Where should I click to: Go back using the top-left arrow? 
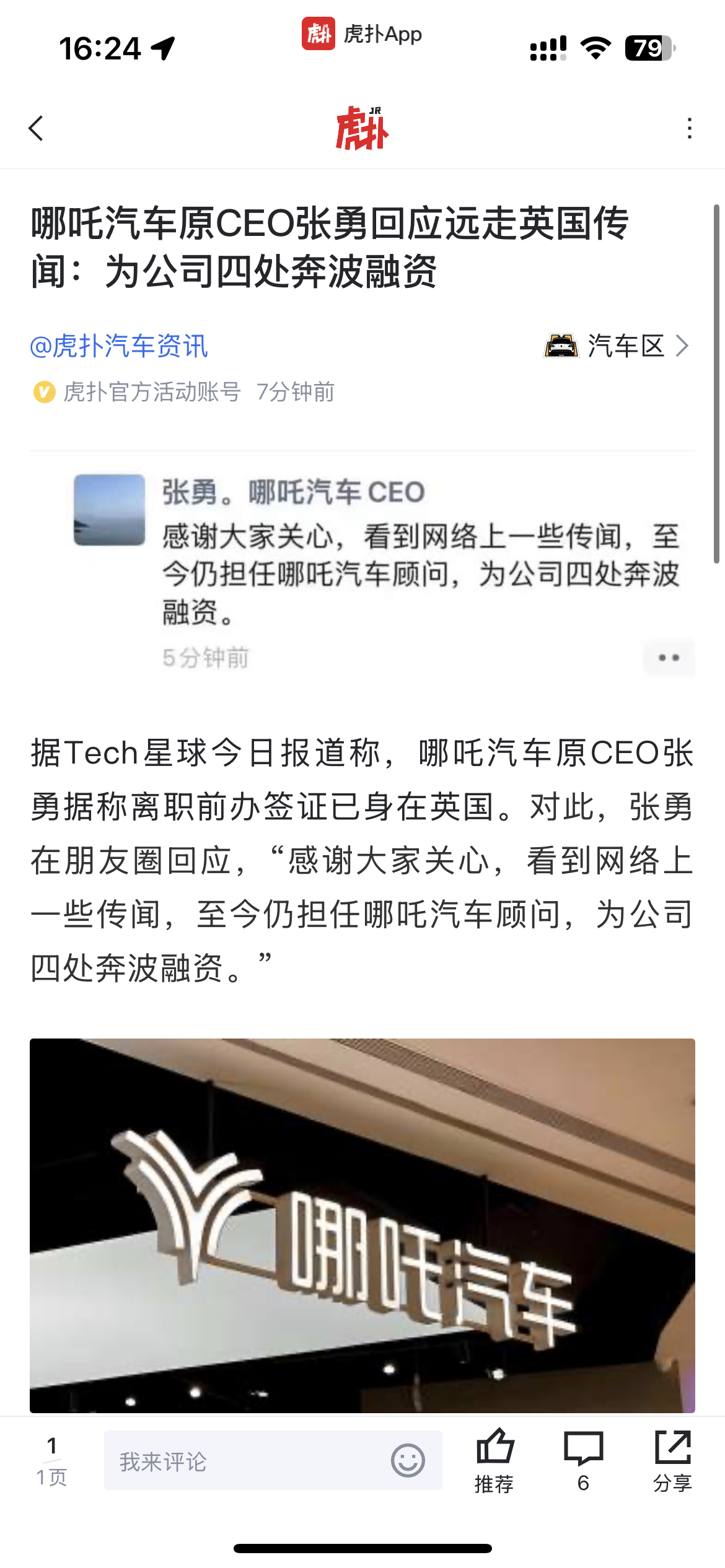pyautogui.click(x=37, y=129)
